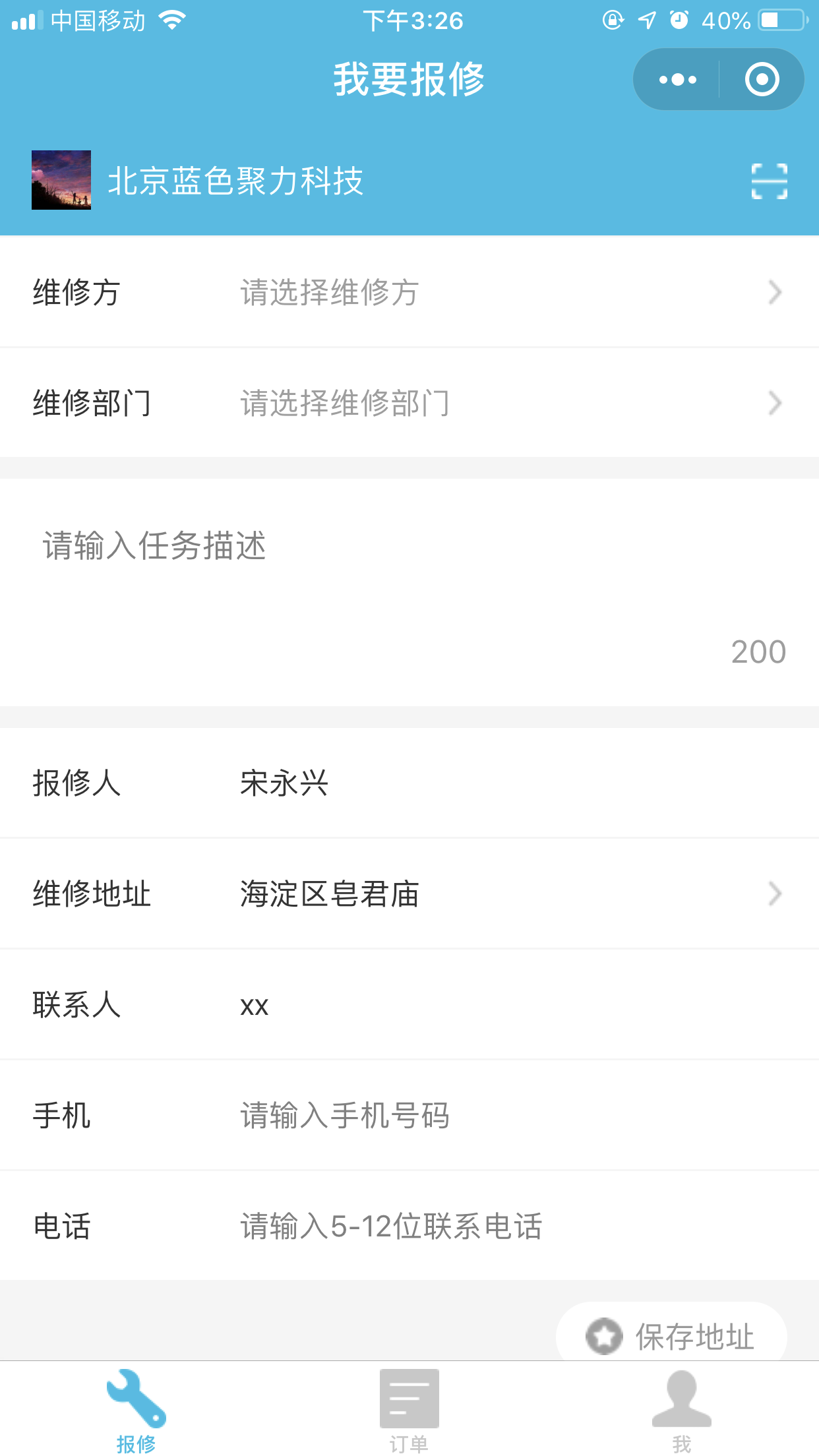Close the mini program via circle icon

click(762, 80)
